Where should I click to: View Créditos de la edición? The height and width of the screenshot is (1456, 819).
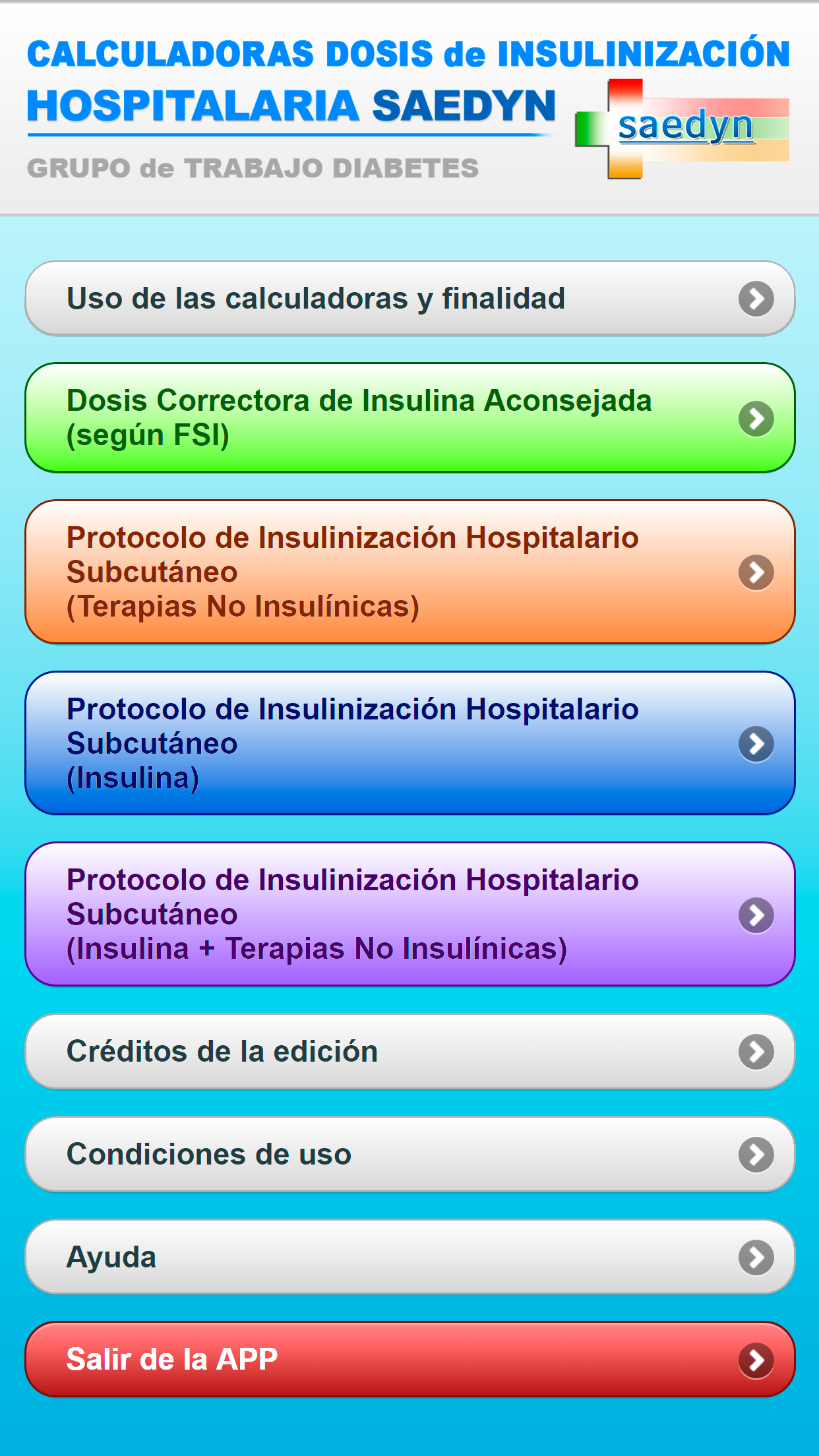pos(409,1051)
